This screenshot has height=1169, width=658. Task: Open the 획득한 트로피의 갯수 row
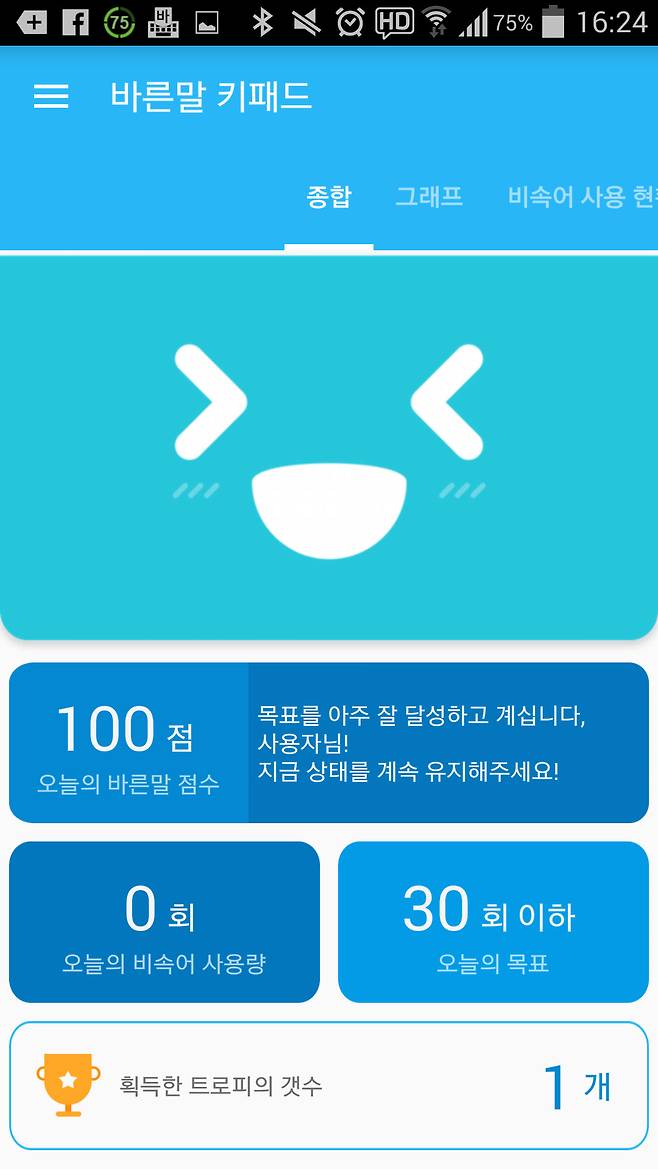(329, 1086)
